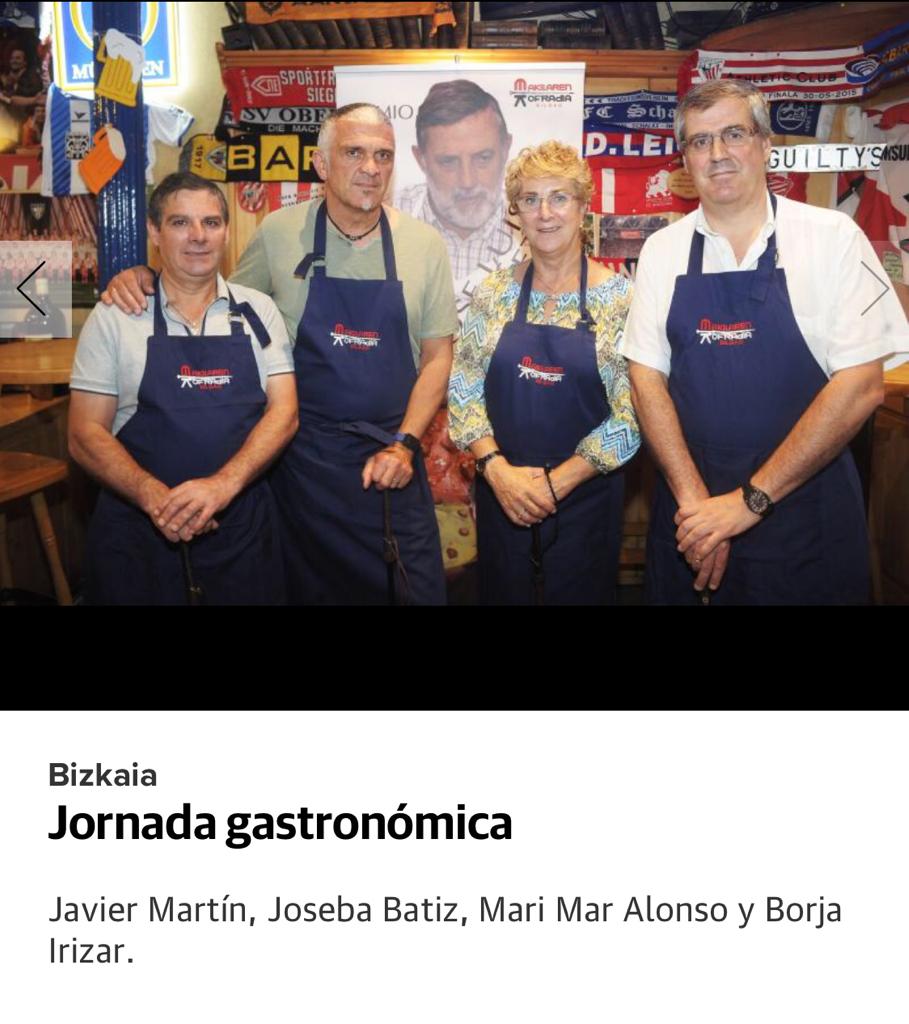Go to the next gallery photo
This screenshot has width=909, height=1024.
click(x=875, y=289)
